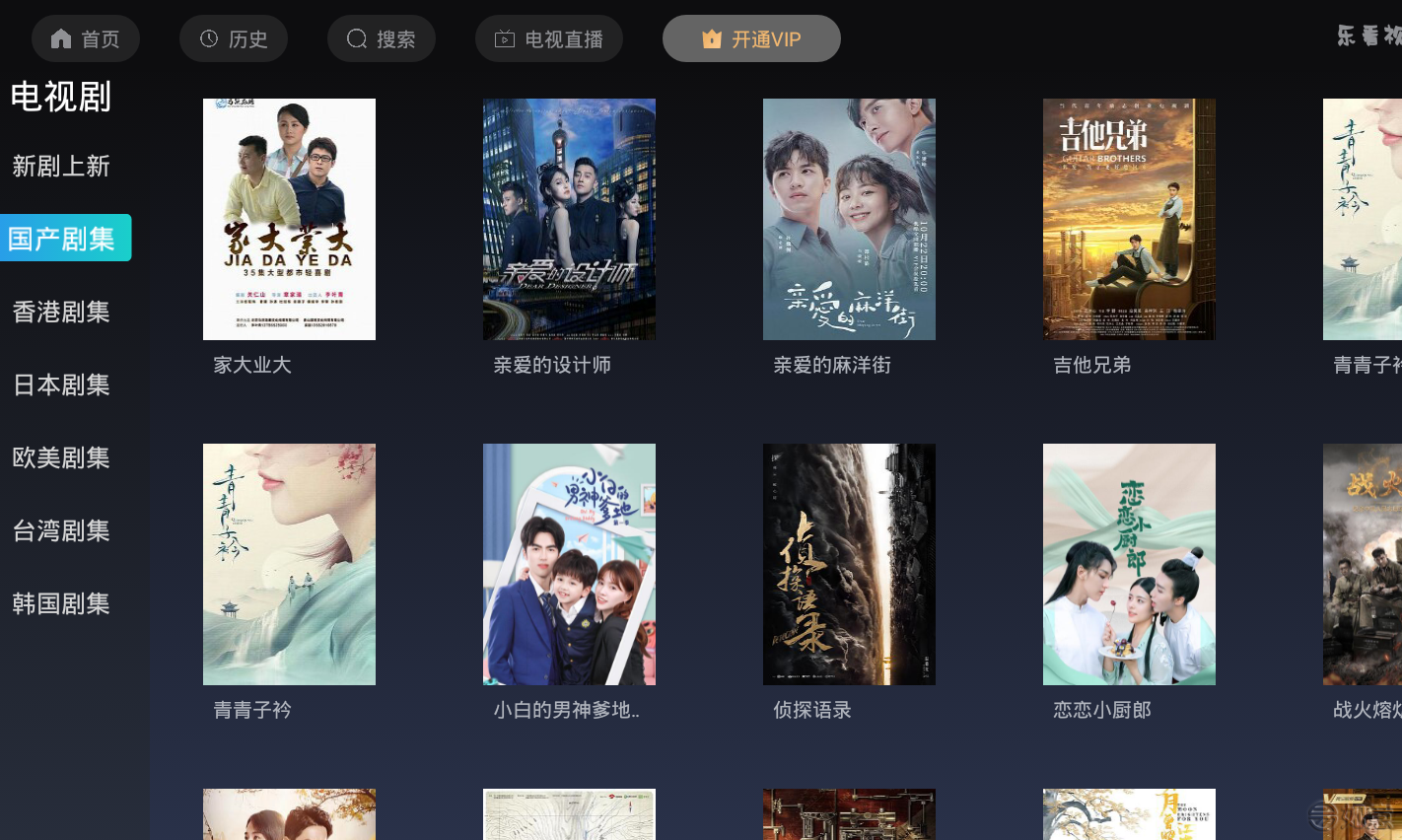The image size is (1402, 840).
Task: Open 历史 viewing history
Action: (233, 39)
